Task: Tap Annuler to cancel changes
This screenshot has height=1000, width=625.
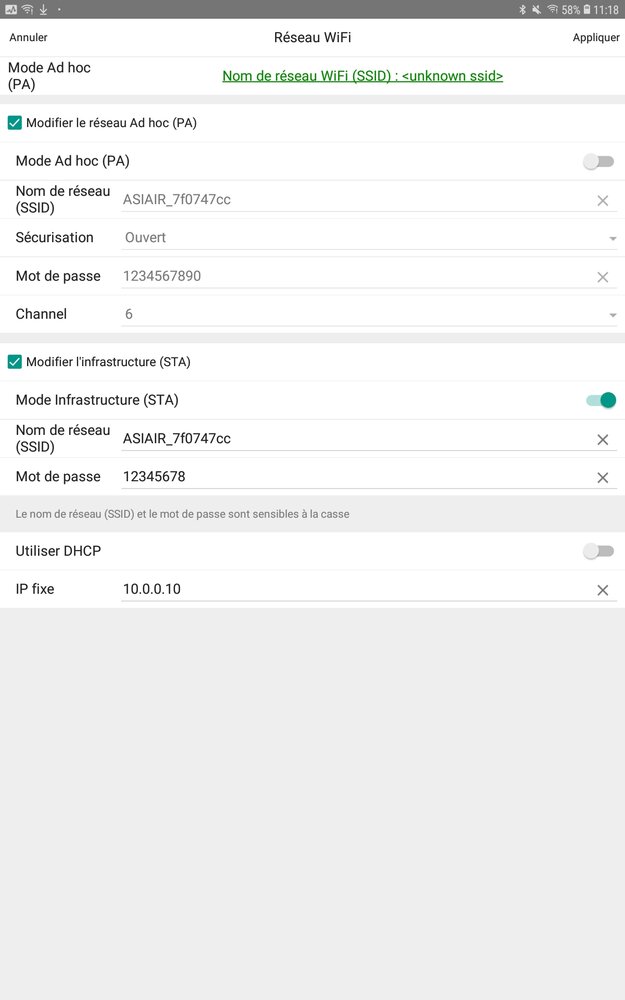Action: click(29, 38)
